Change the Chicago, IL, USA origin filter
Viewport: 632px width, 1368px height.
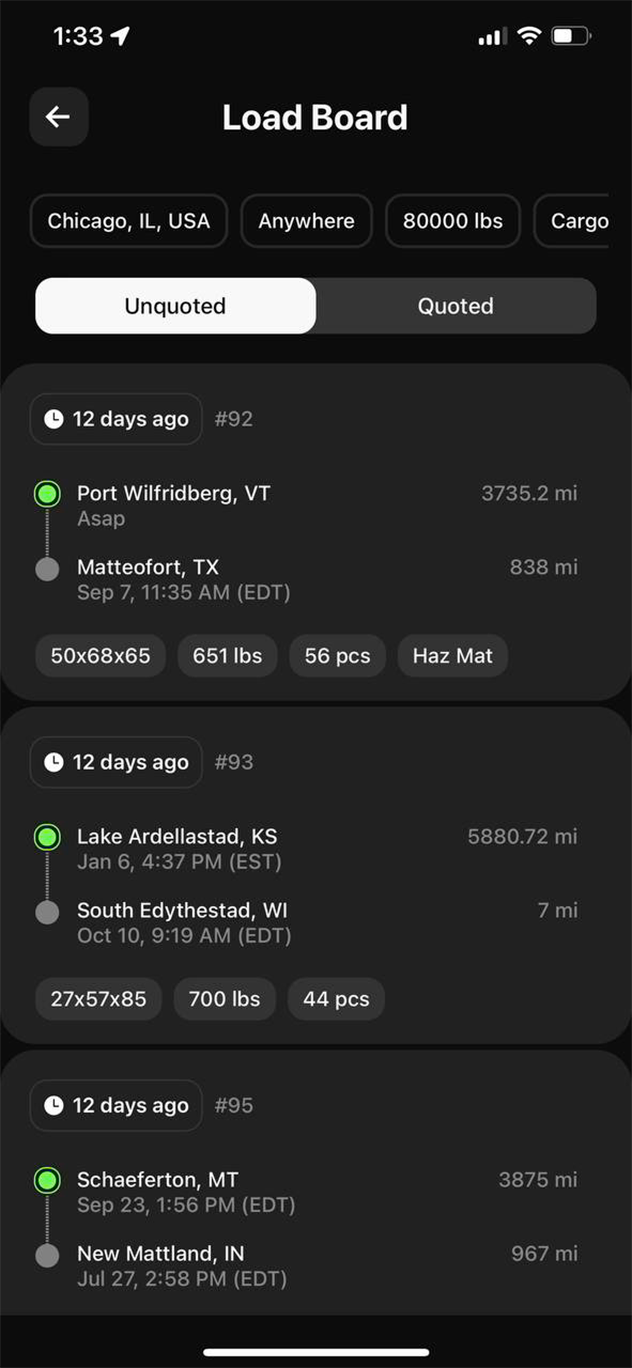click(129, 221)
